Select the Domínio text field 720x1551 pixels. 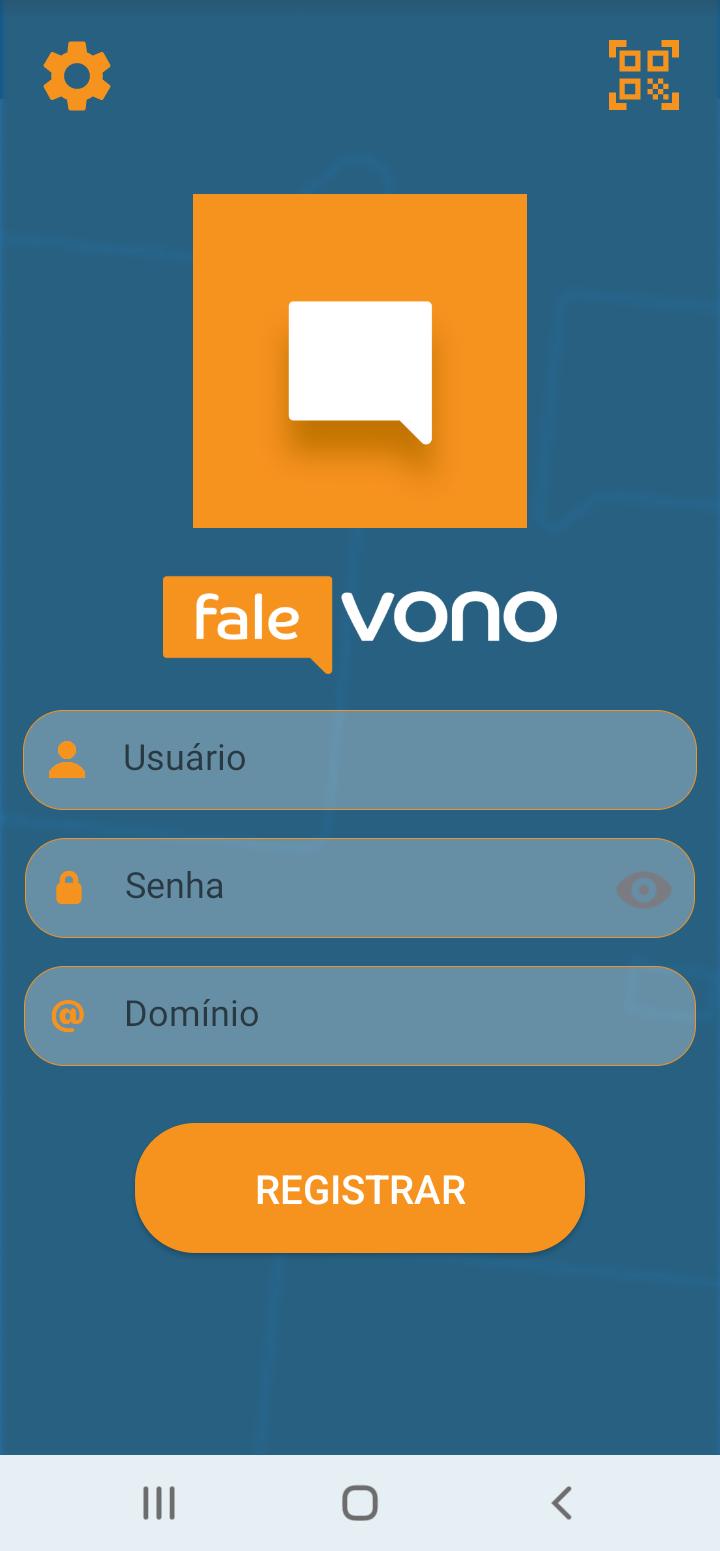click(x=360, y=1016)
